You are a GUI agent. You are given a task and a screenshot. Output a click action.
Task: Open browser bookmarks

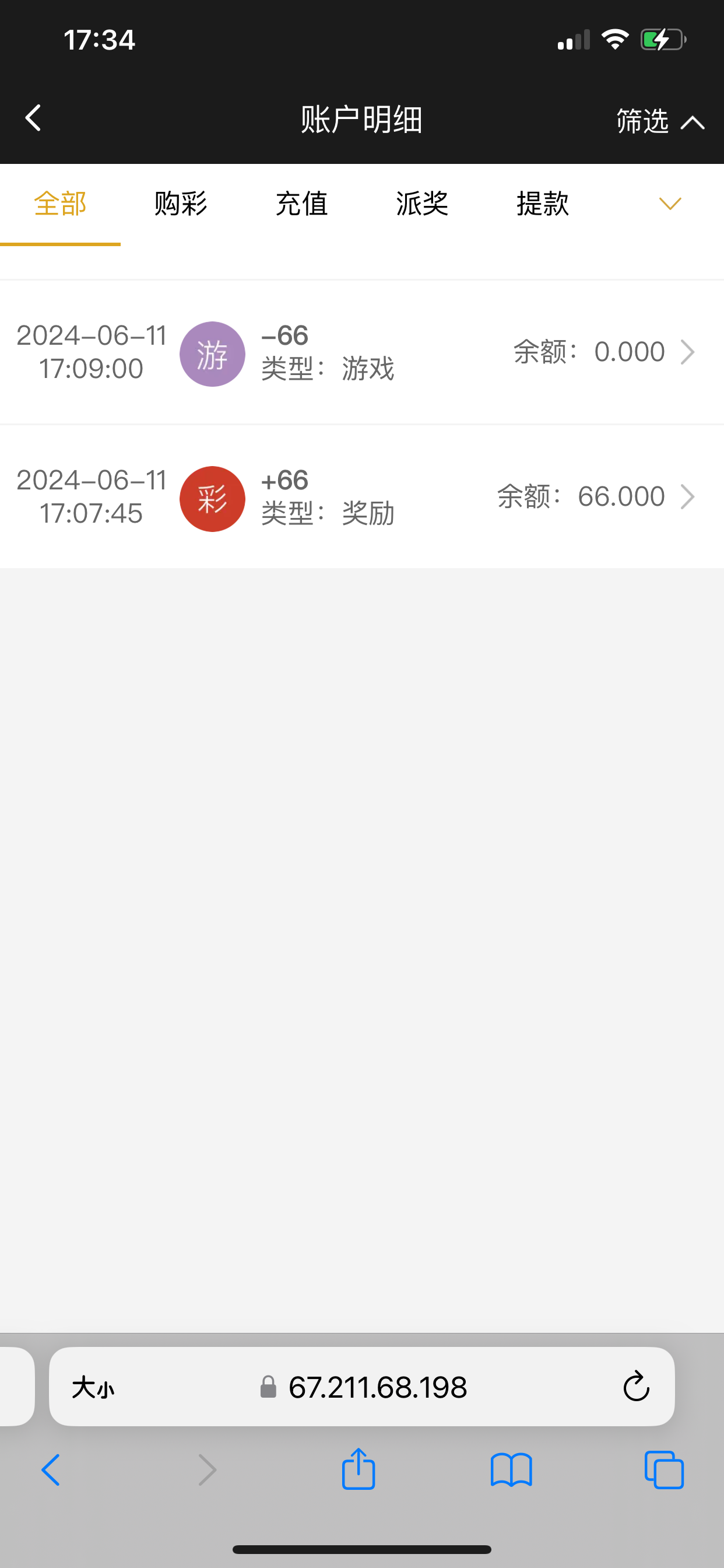[511, 1470]
